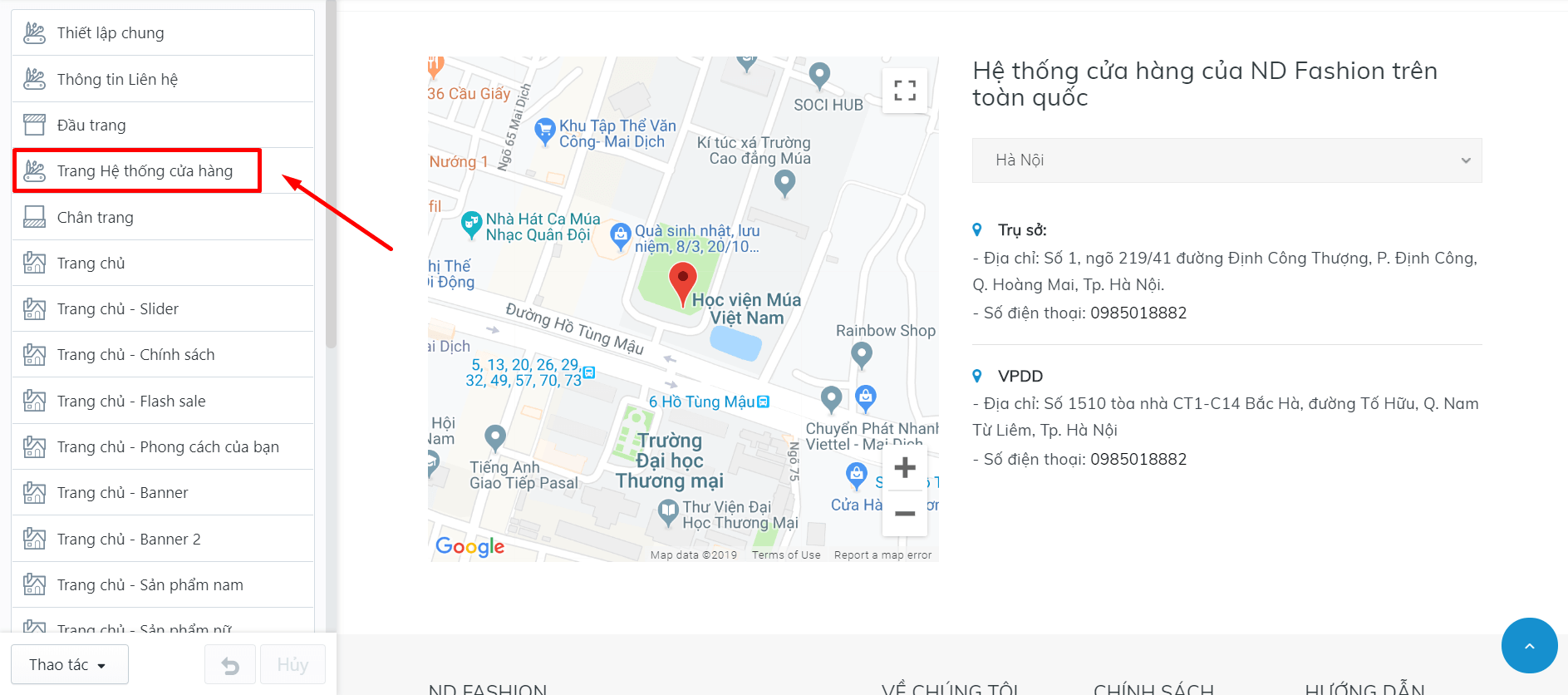1568x695 pixels.
Task: Expand the Thao tác dropdown
Action: point(70,664)
